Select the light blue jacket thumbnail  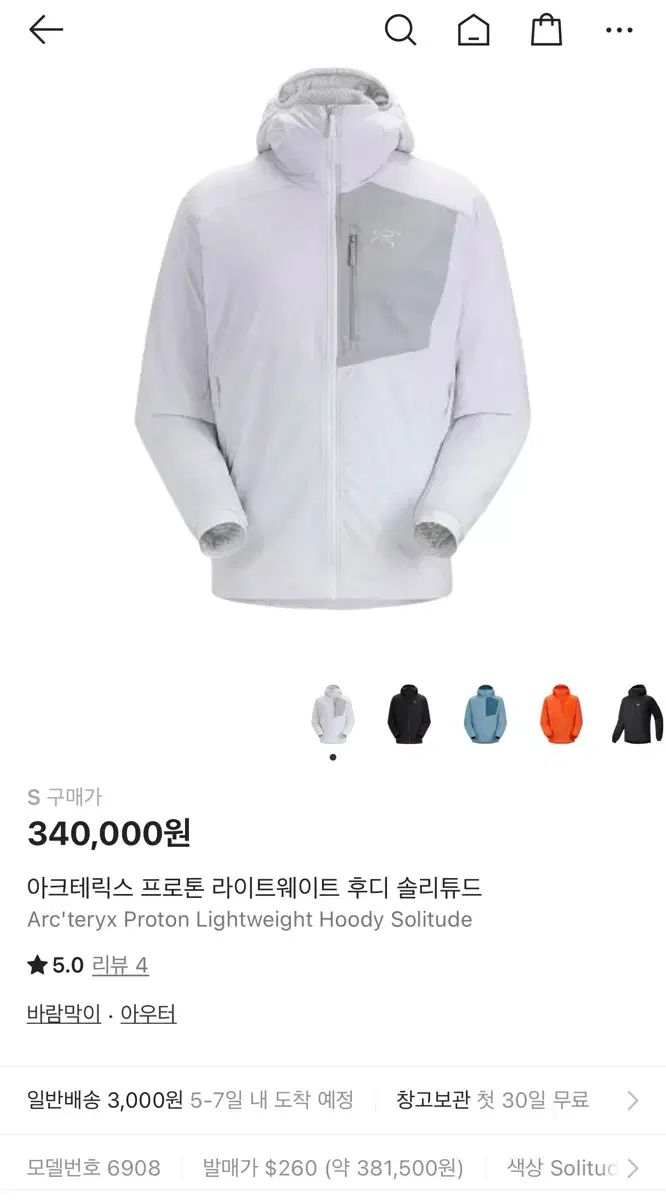point(485,714)
